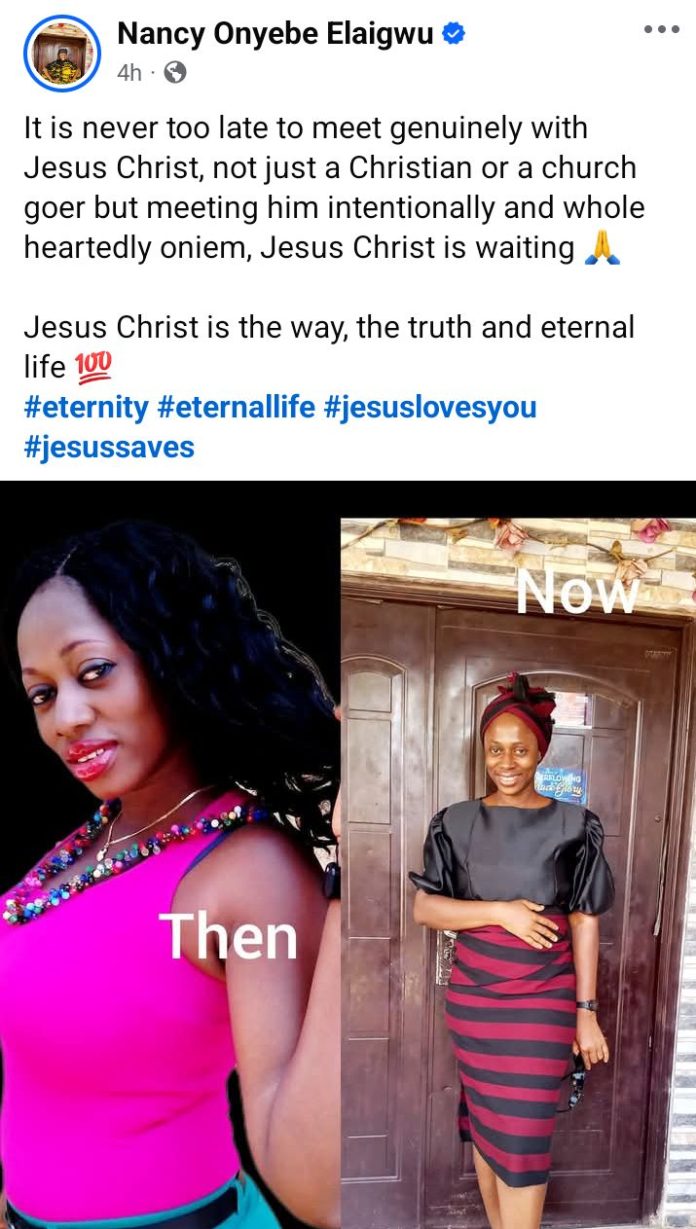This screenshot has height=1229, width=696.
Task: Open Nancy Onyebe Elaigwu's profile name
Action: [x=277, y=35]
